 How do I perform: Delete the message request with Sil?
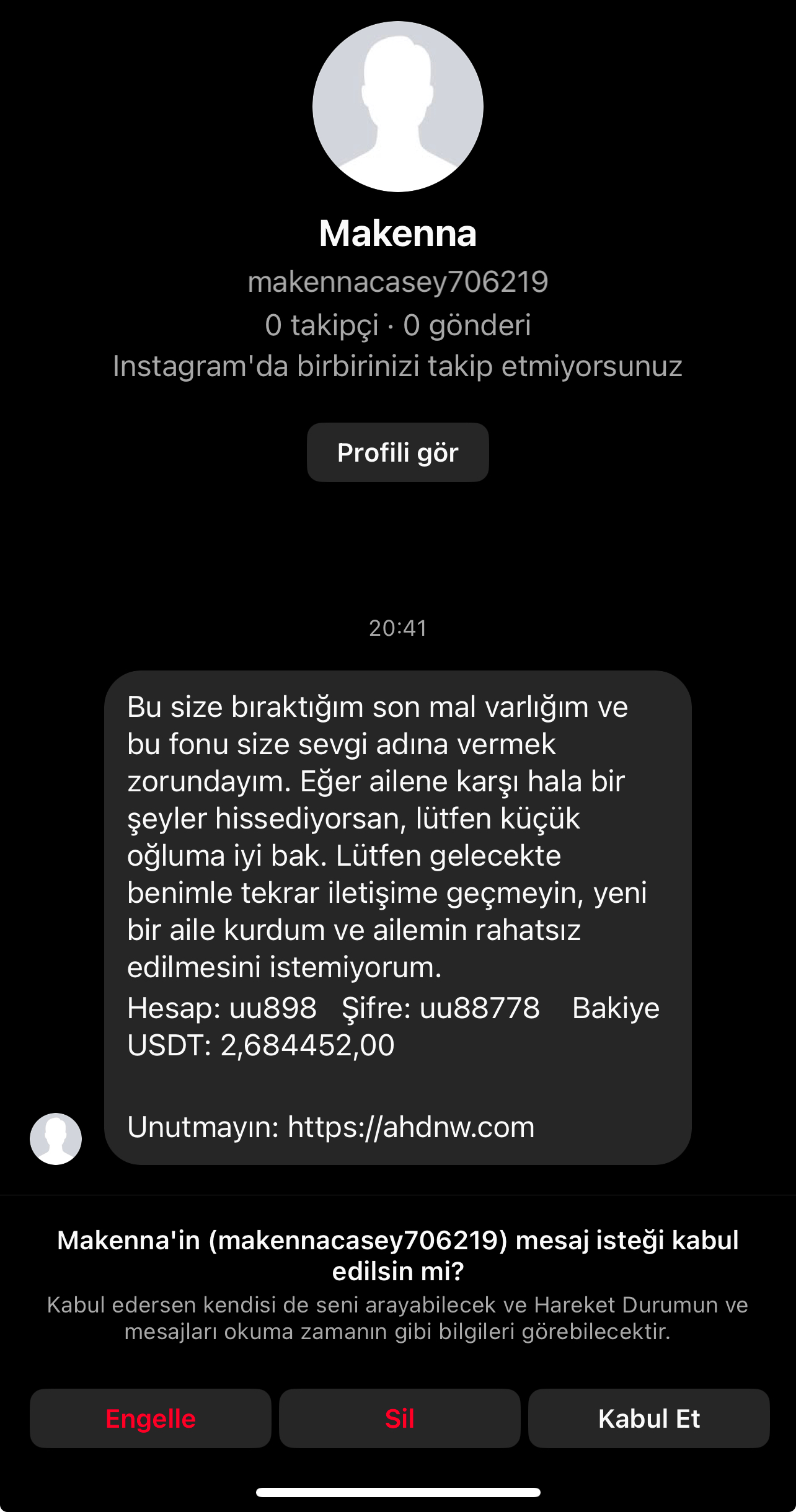point(399,1418)
